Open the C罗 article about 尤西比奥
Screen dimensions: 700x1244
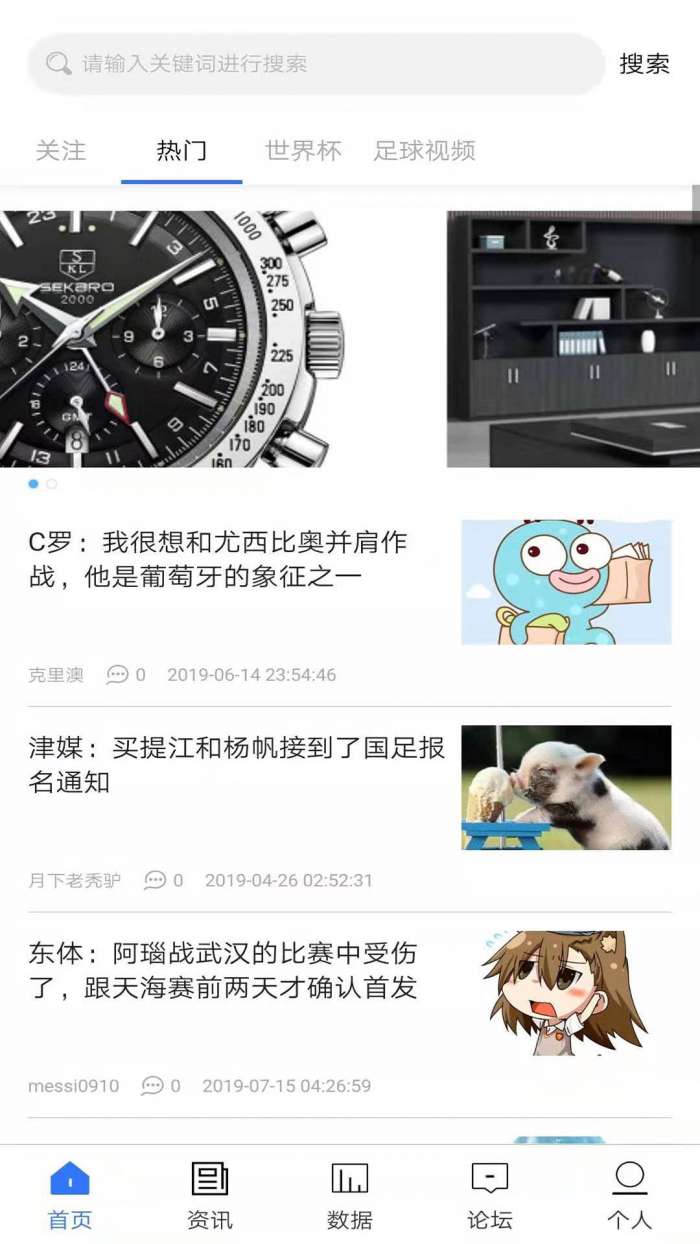click(x=218, y=559)
